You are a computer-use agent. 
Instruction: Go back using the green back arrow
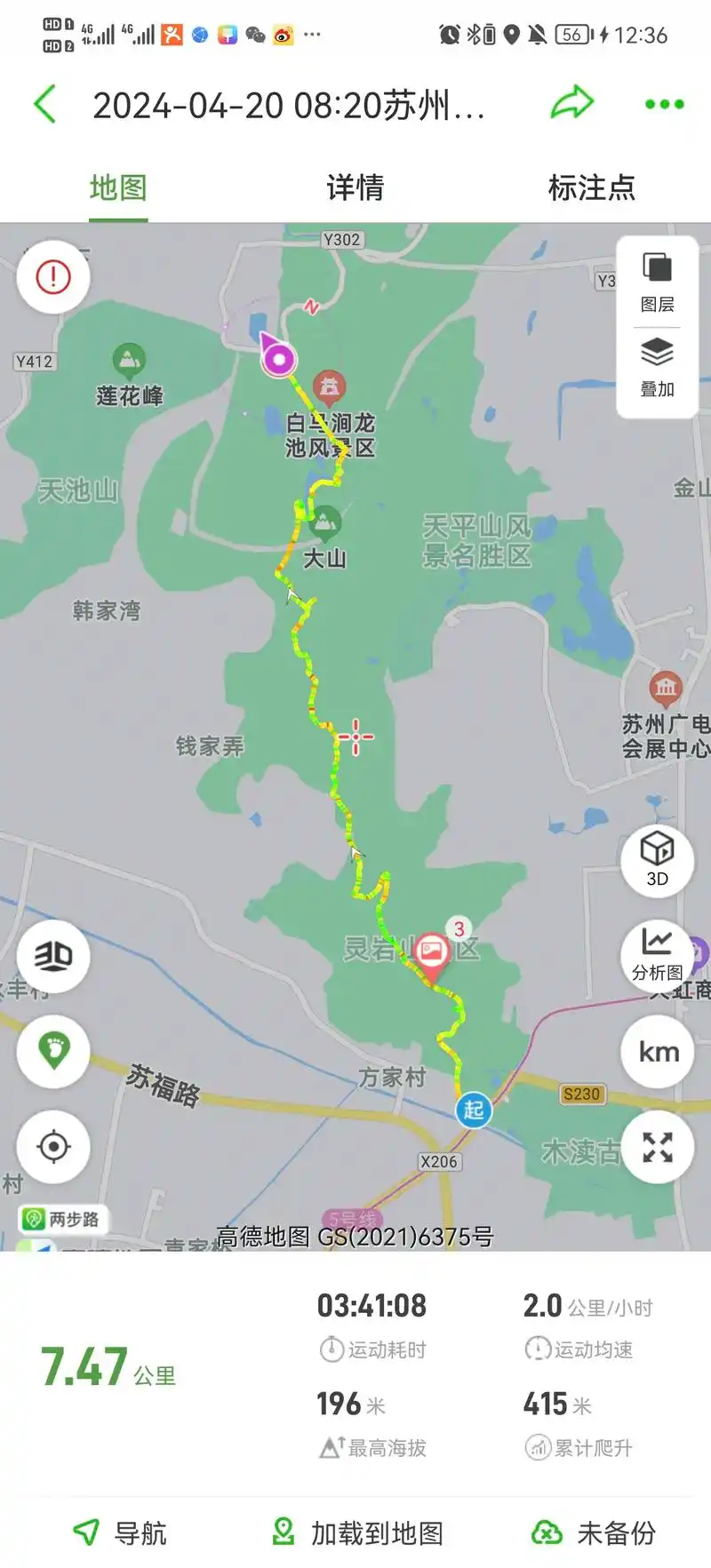(x=44, y=103)
